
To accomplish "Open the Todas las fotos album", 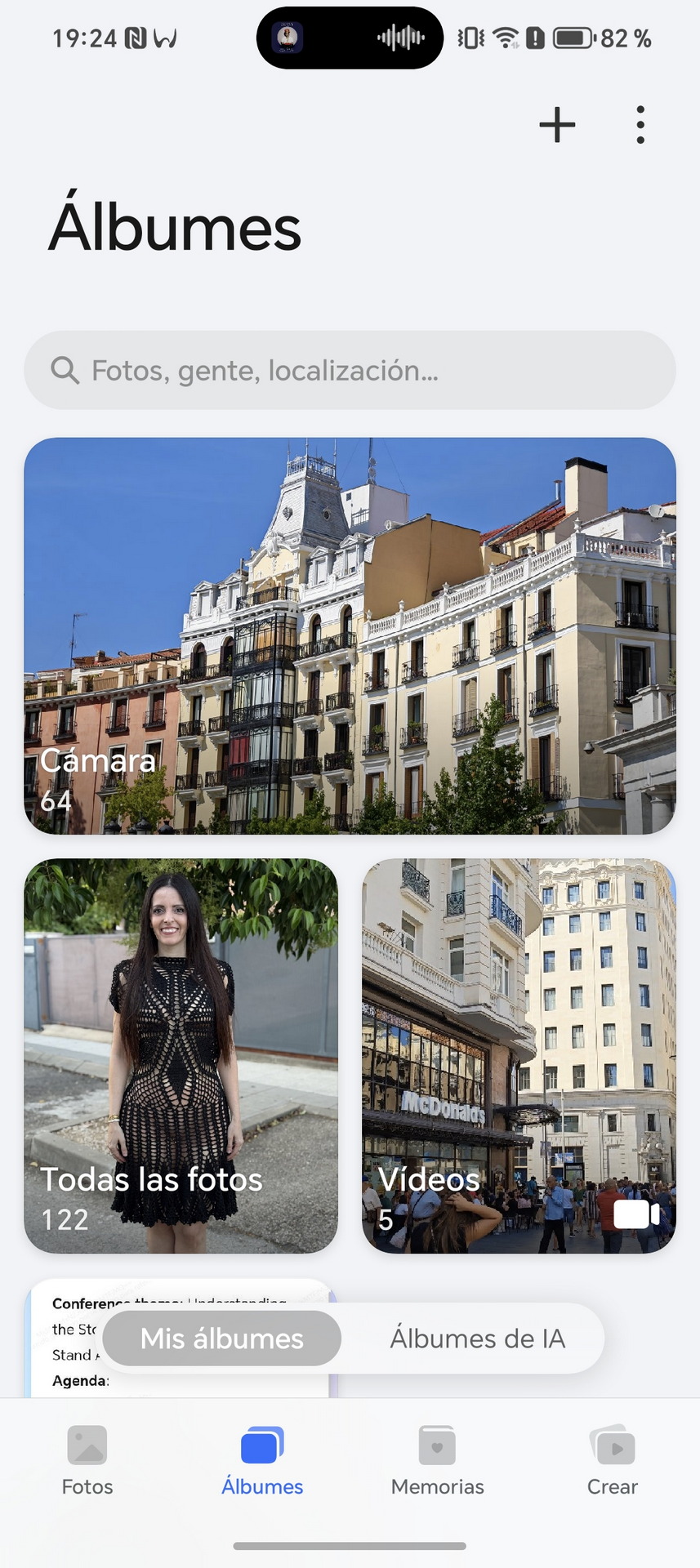I will pos(181,1056).
